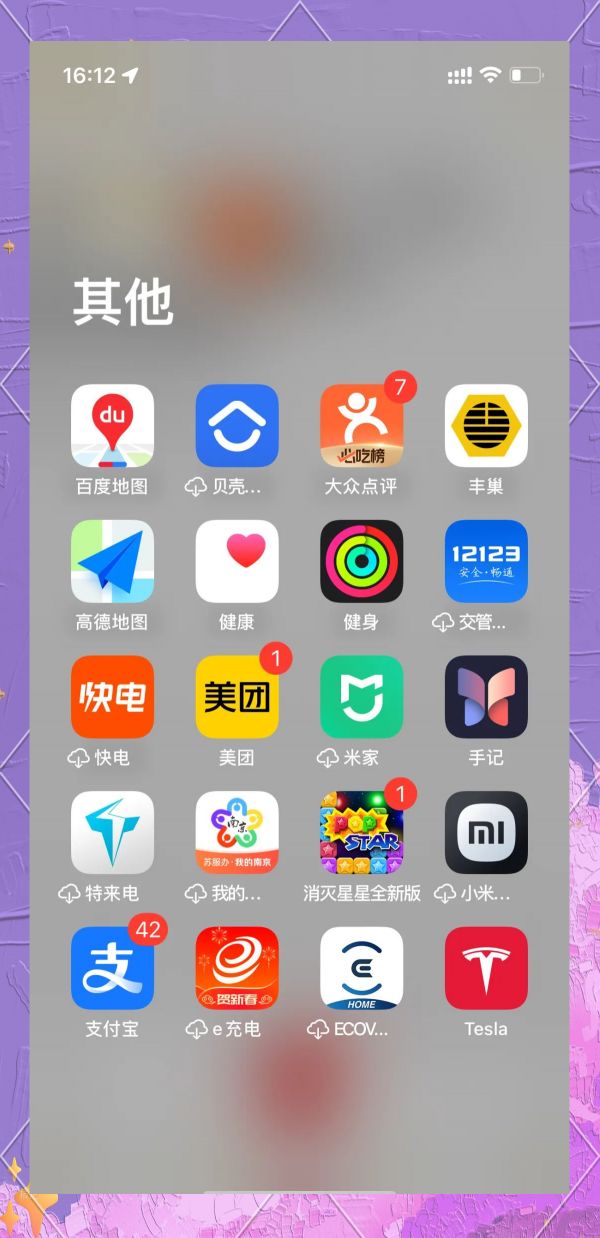Open the ECOVACS HOME app

click(361, 968)
